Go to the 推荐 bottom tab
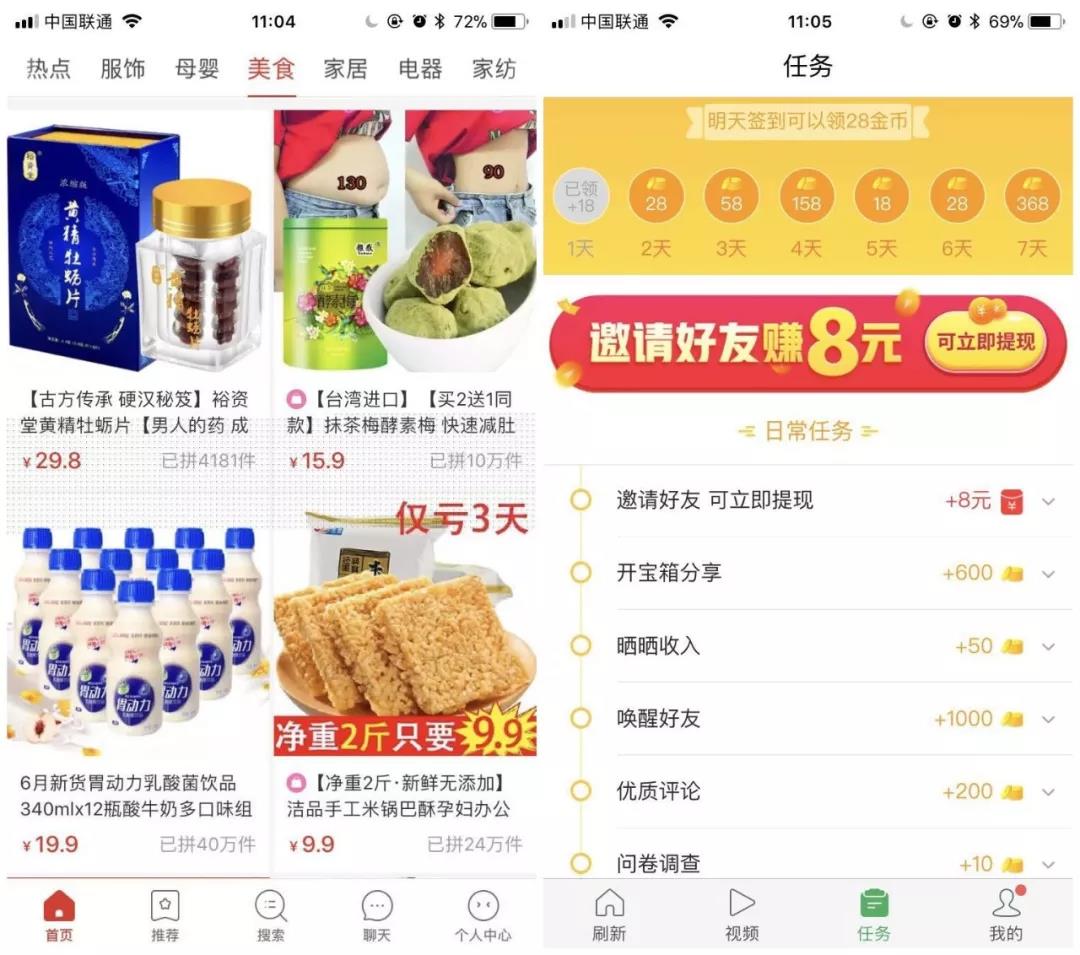 point(165,916)
